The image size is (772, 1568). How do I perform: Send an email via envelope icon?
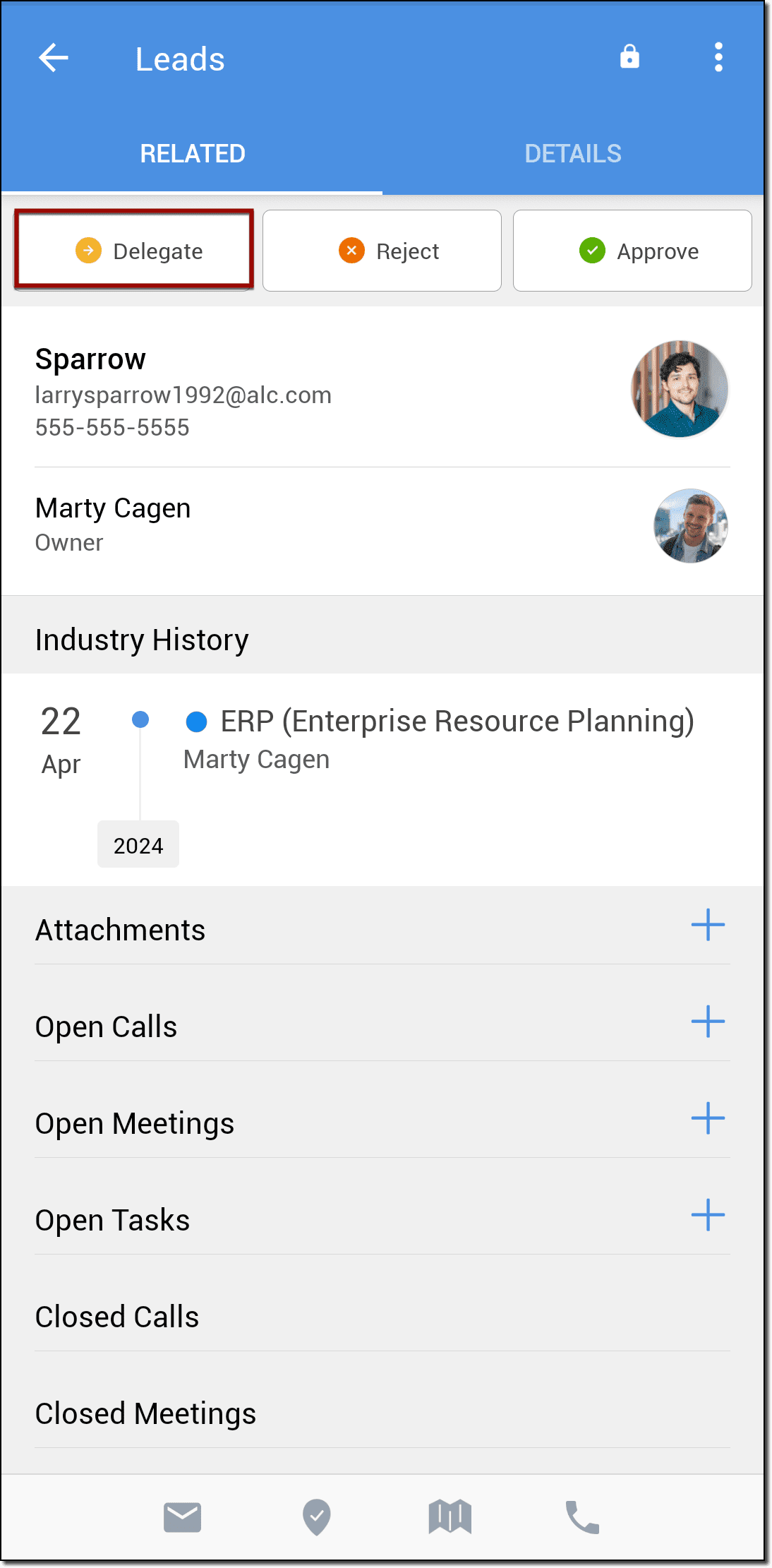point(183,1517)
